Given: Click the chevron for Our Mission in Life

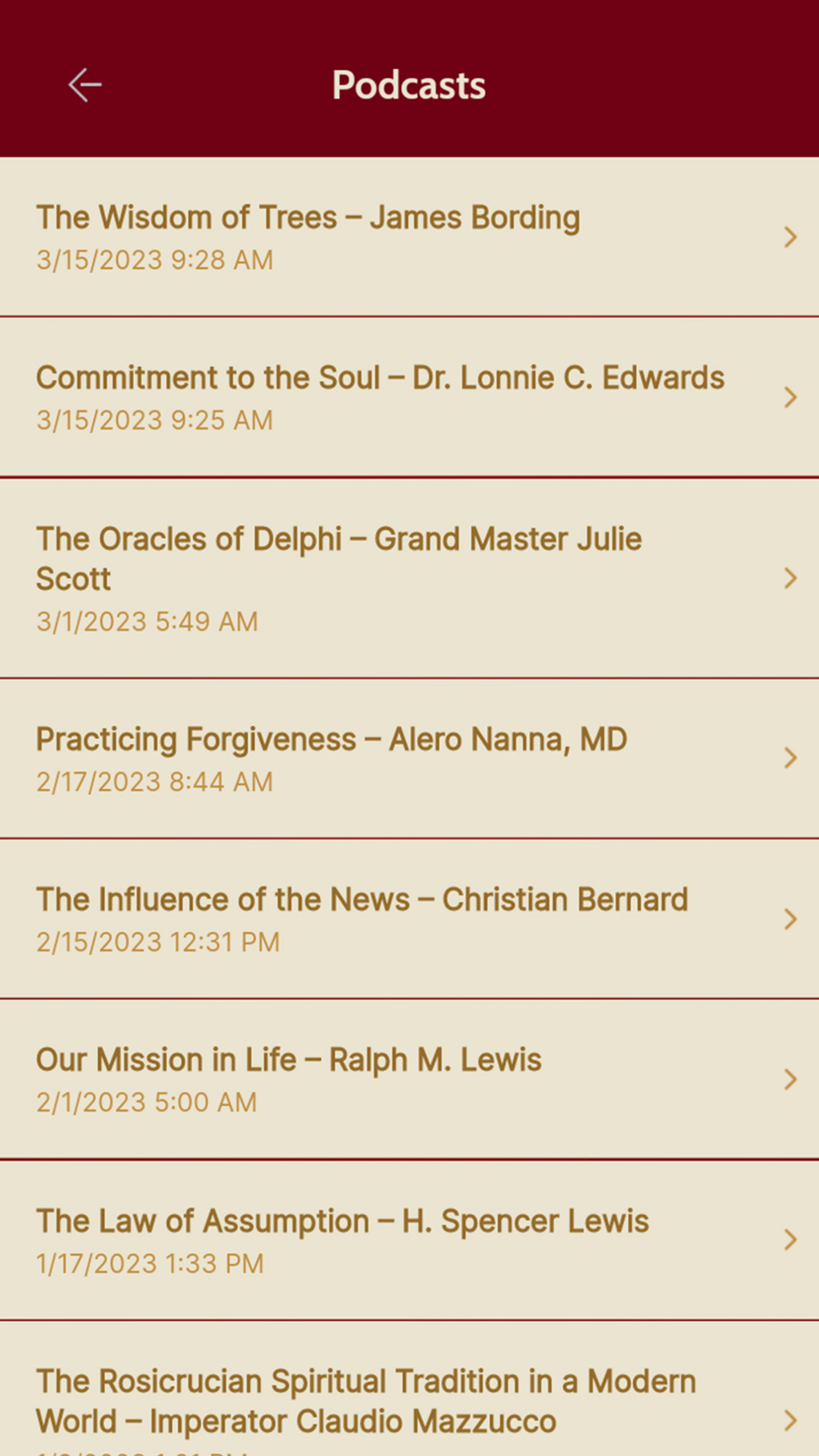Looking at the screenshot, I should (x=790, y=1079).
